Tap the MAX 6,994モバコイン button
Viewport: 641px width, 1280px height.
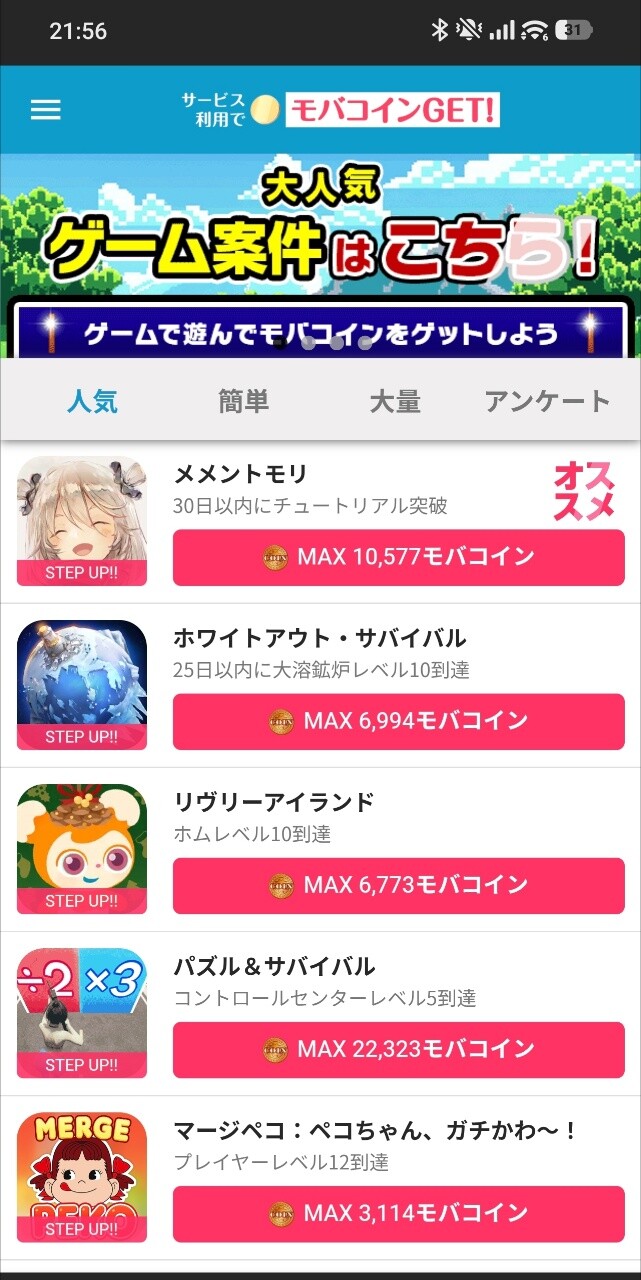398,721
